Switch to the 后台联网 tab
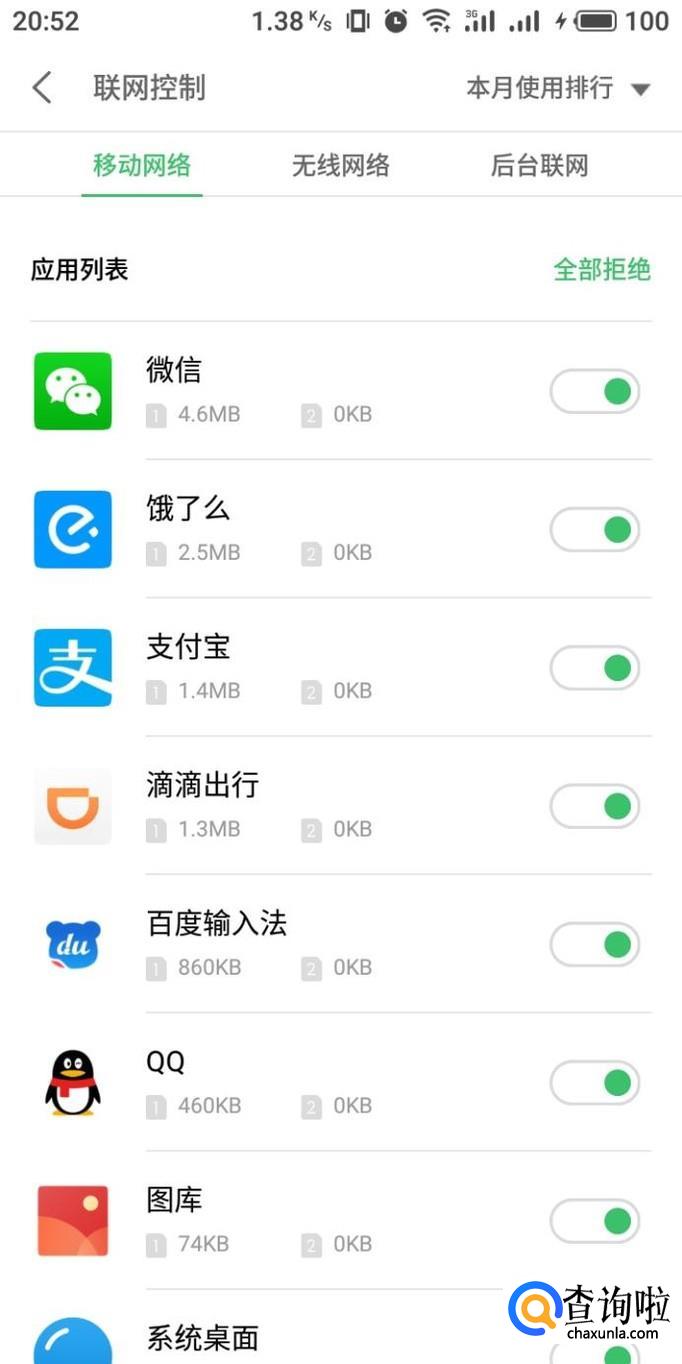682x1364 pixels. (539, 165)
